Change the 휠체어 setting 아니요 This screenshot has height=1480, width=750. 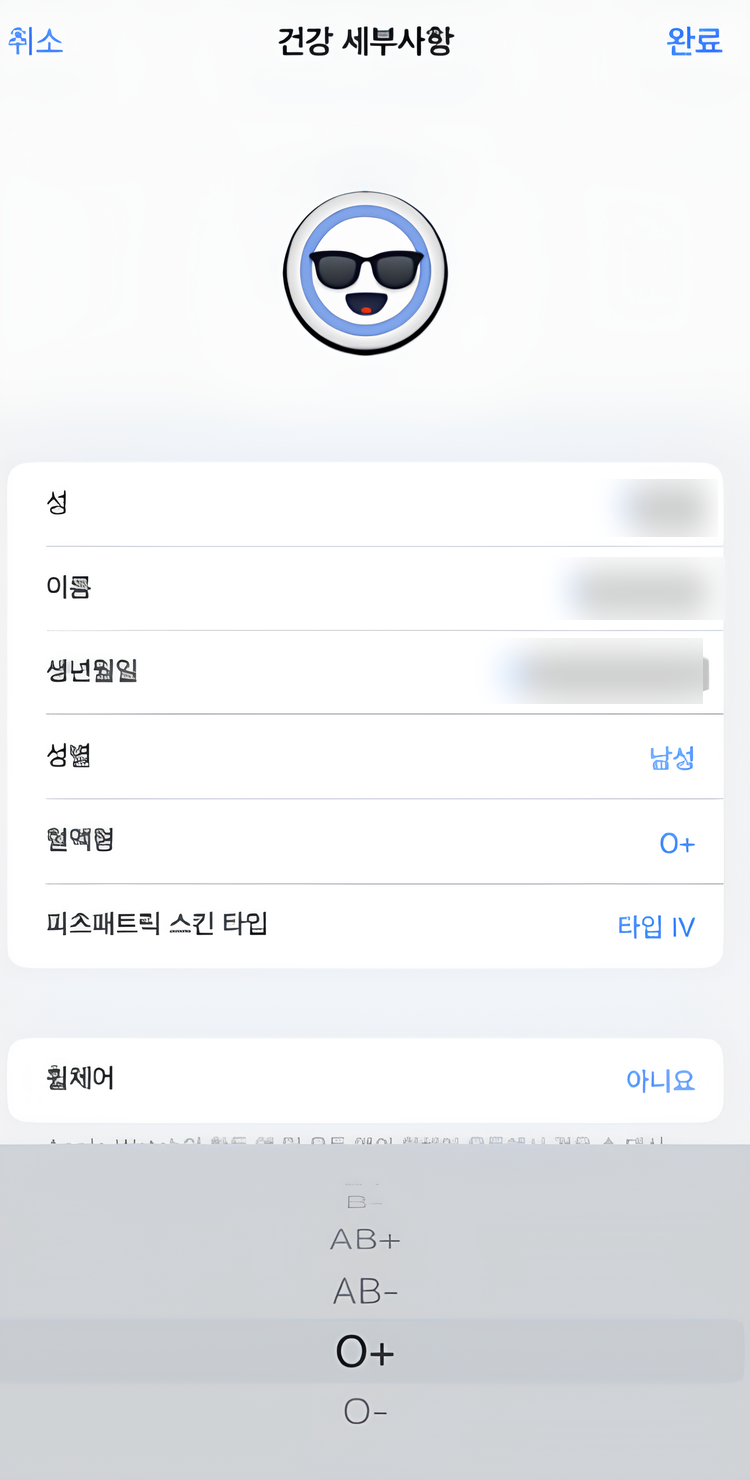pyautogui.click(x=660, y=1080)
